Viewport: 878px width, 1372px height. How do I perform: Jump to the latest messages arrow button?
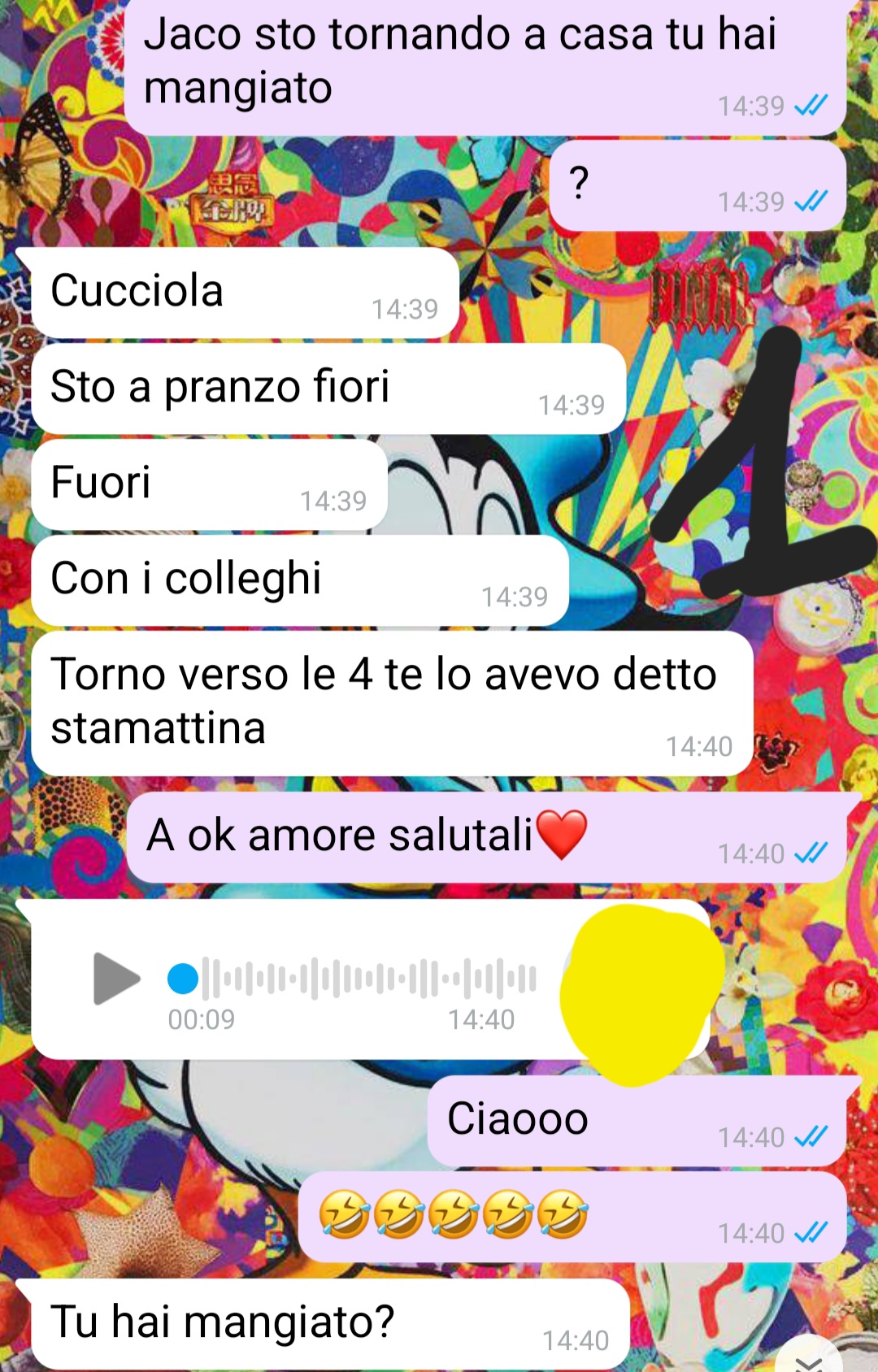[x=809, y=1360]
